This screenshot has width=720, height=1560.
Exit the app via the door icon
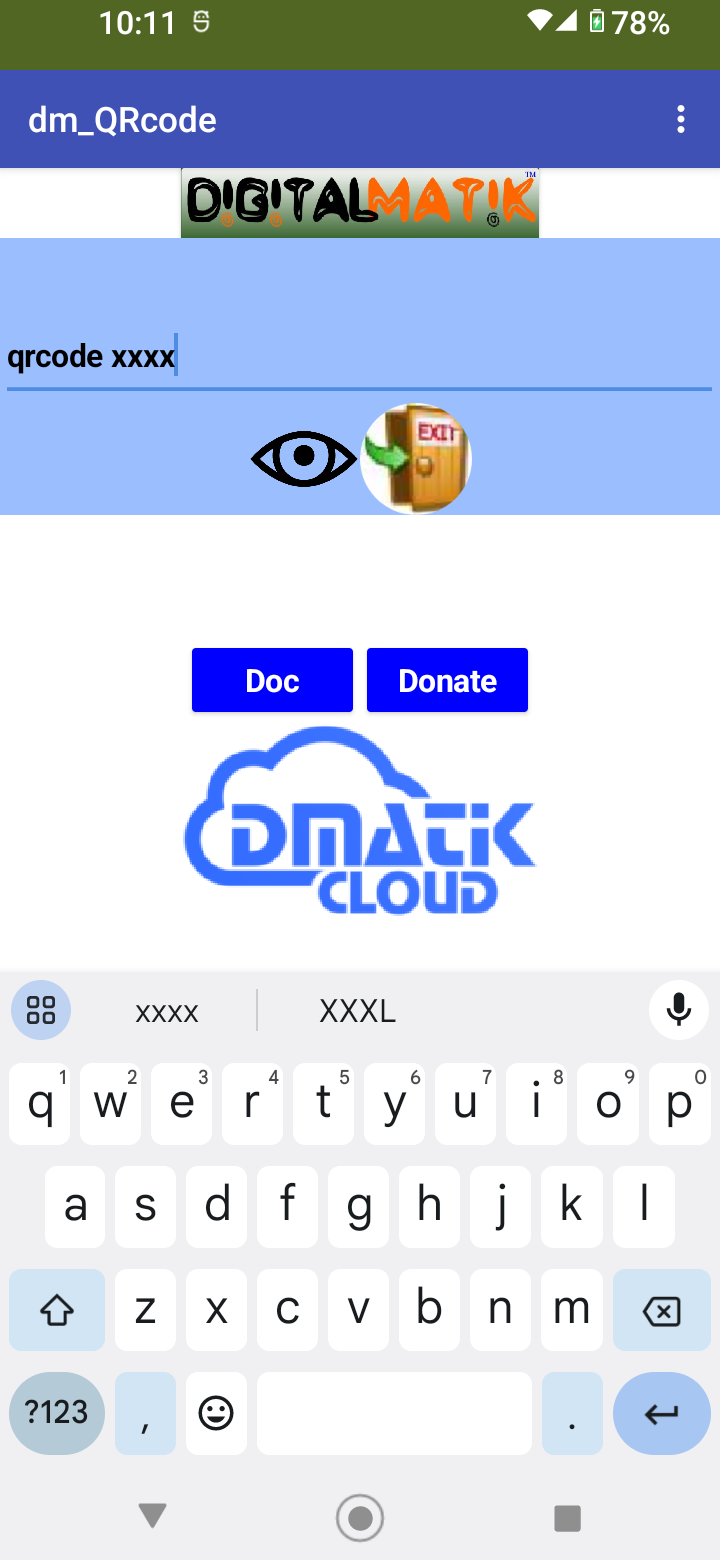[416, 459]
